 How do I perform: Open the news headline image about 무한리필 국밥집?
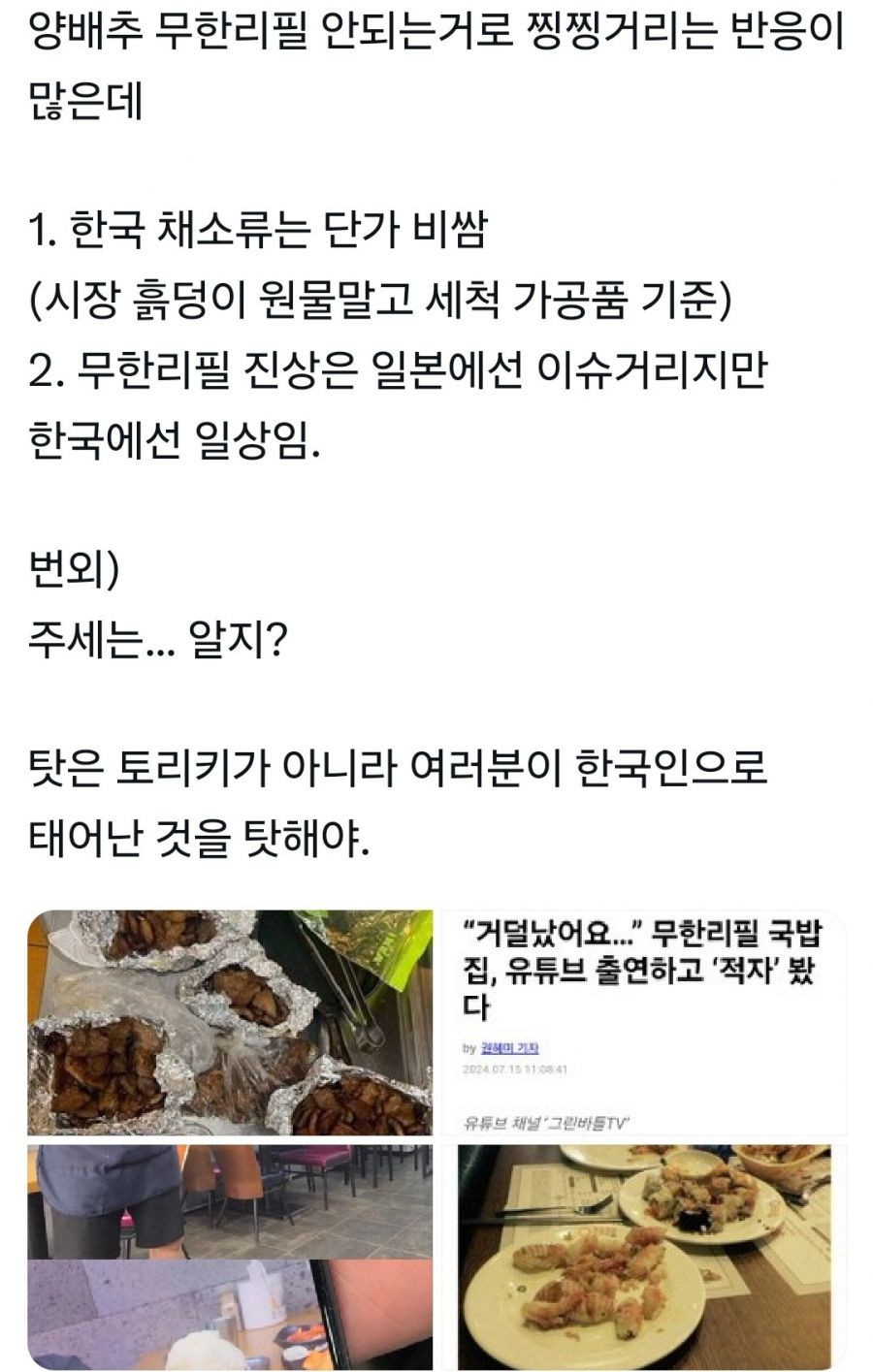(644, 1022)
